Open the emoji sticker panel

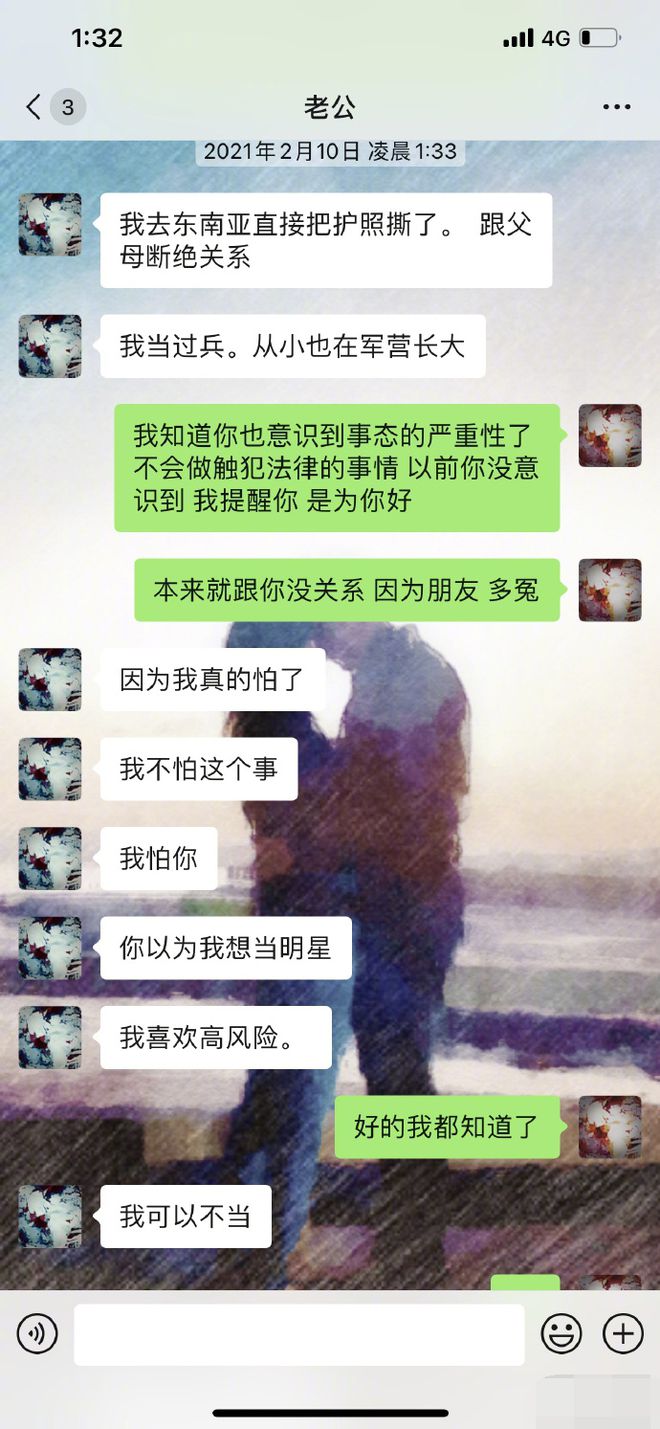point(562,1334)
